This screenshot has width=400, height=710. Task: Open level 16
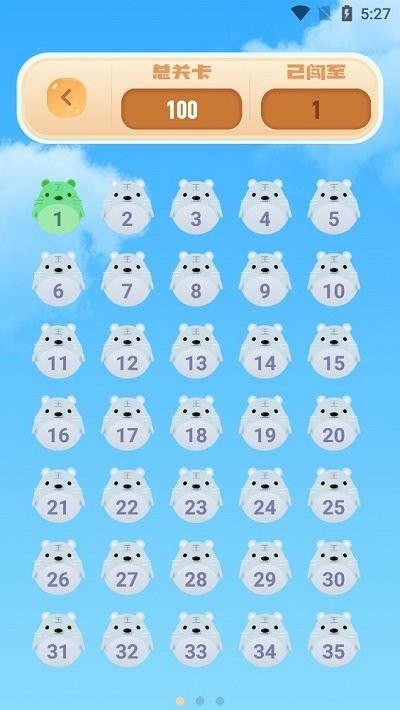(58, 423)
